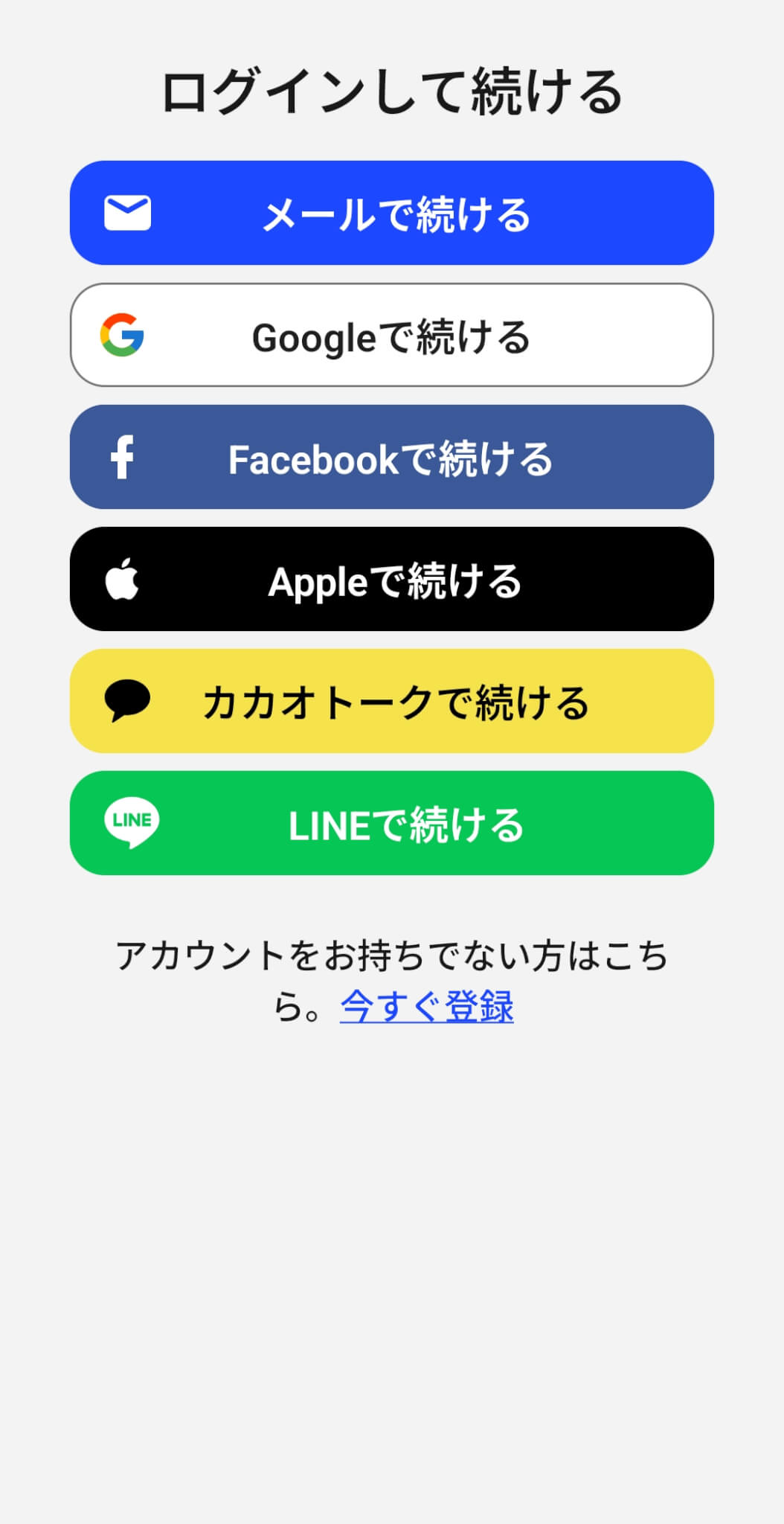Viewport: 784px width, 1524px height.
Task: Tap the green LINEで続ける button
Action: coord(392,823)
